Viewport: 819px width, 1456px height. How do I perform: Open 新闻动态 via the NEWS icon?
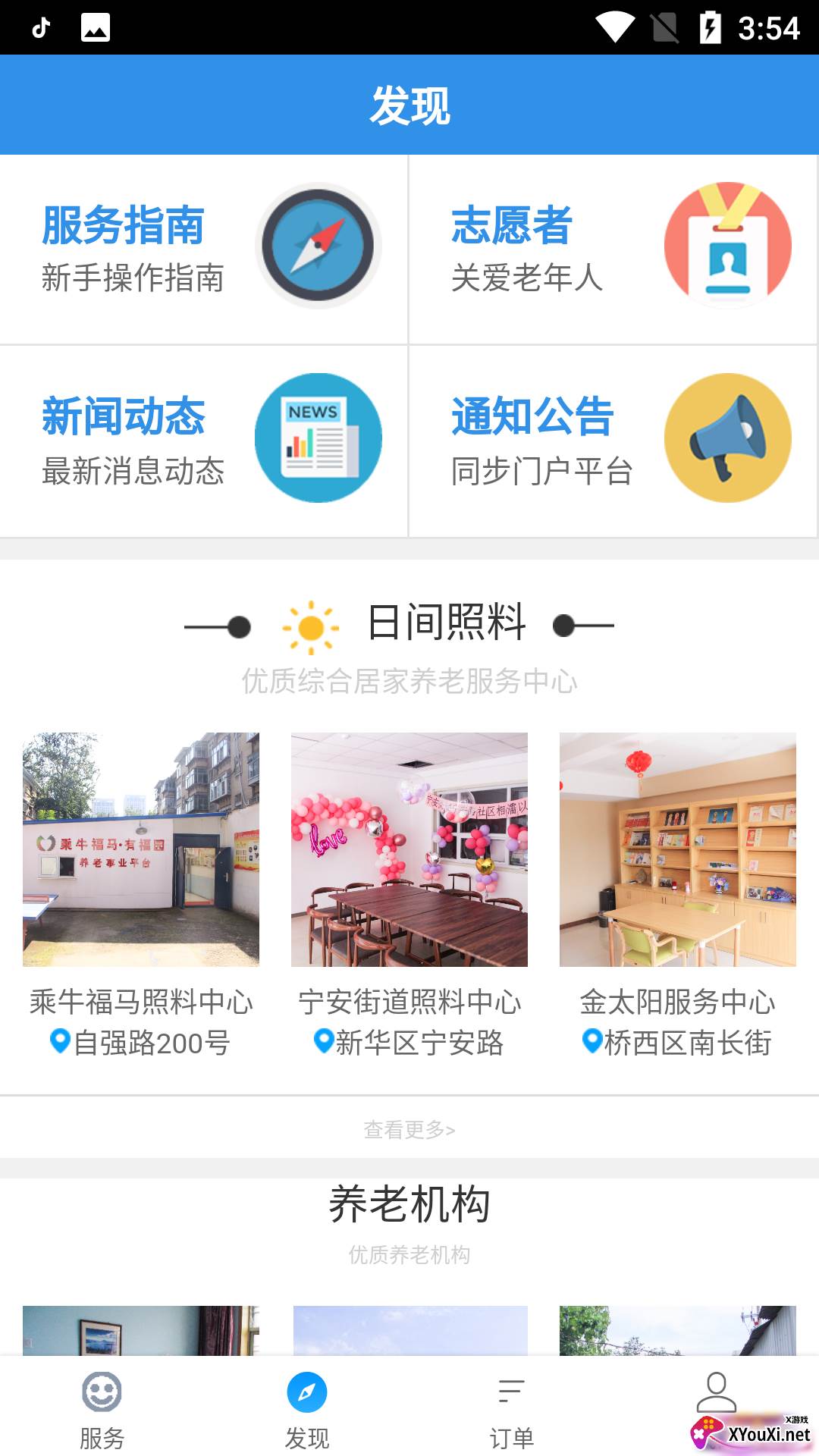click(x=319, y=438)
